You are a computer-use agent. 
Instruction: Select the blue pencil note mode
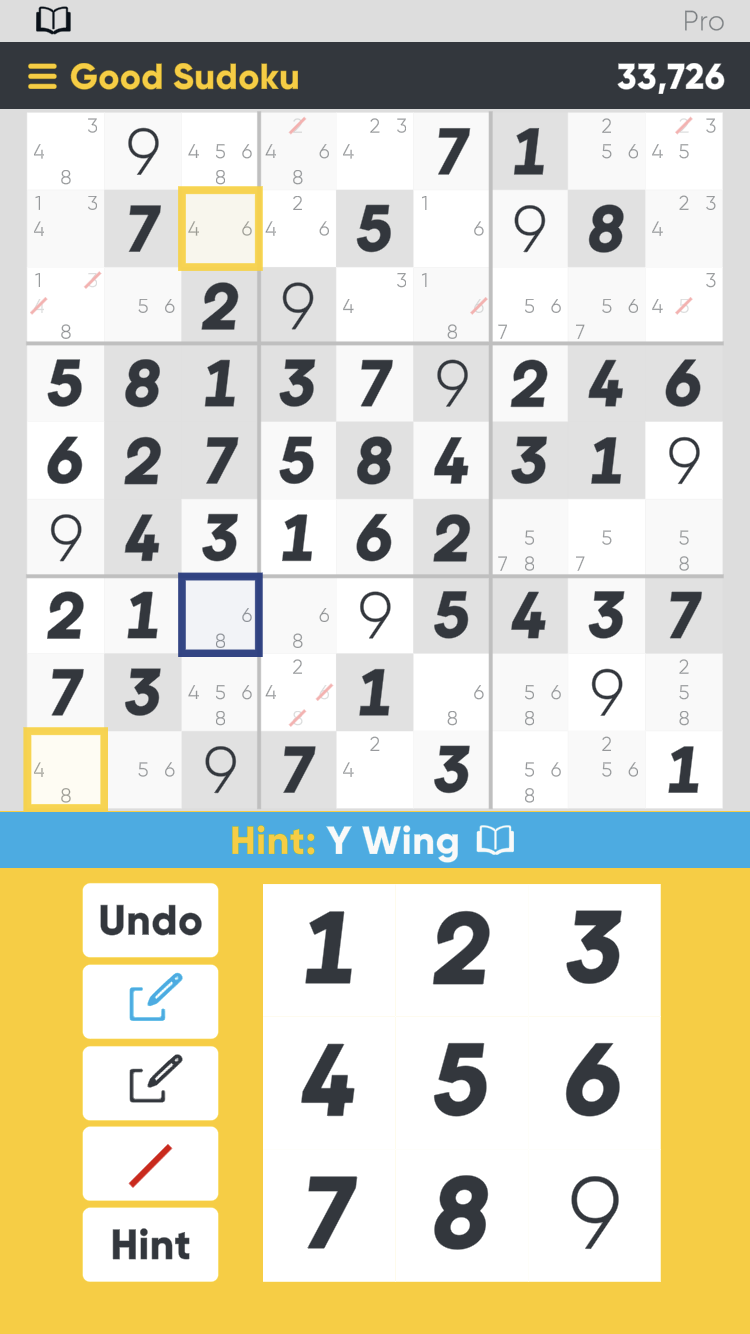coord(150,1001)
